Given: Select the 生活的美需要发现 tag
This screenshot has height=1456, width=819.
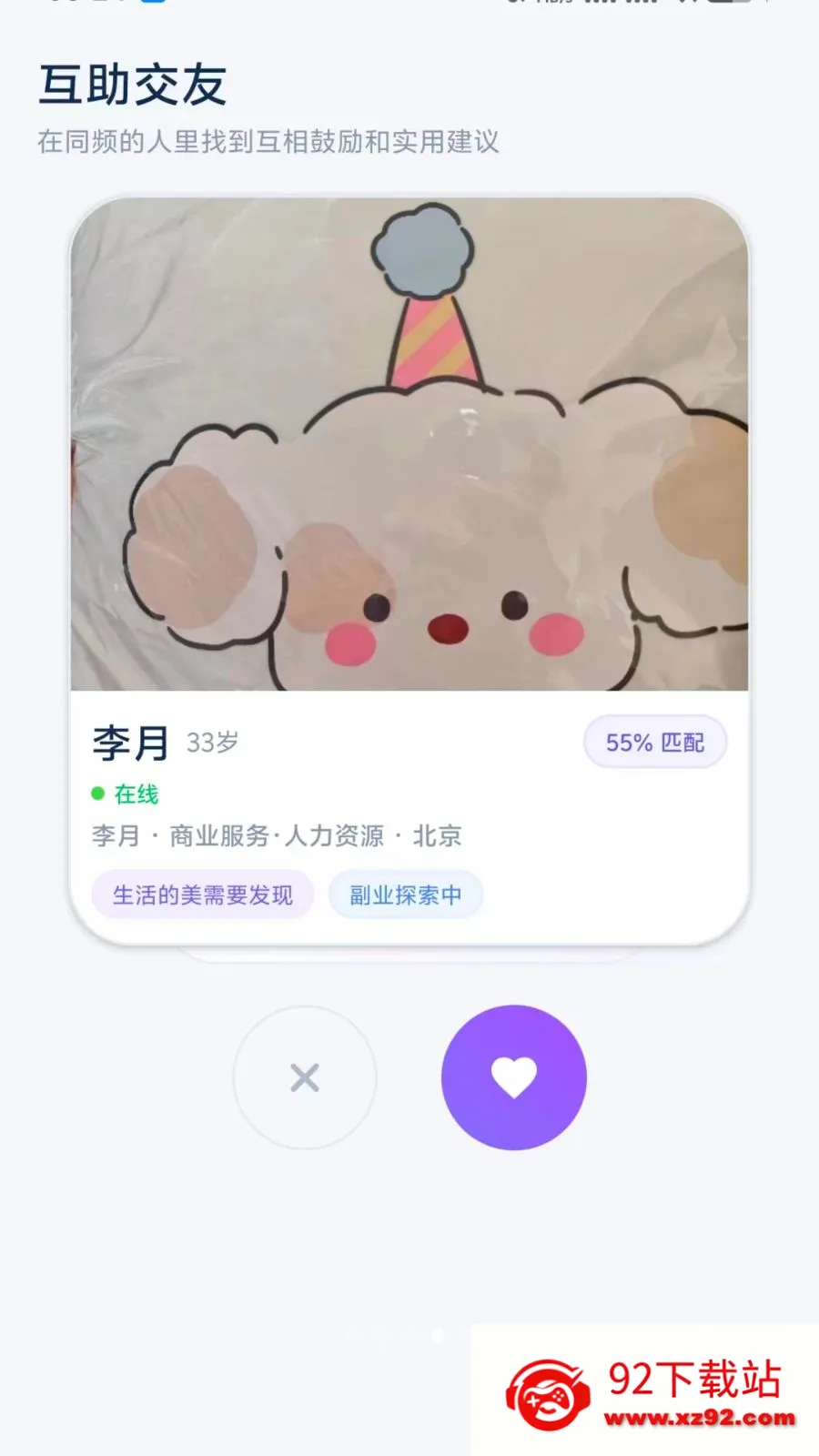Looking at the screenshot, I should [x=201, y=895].
